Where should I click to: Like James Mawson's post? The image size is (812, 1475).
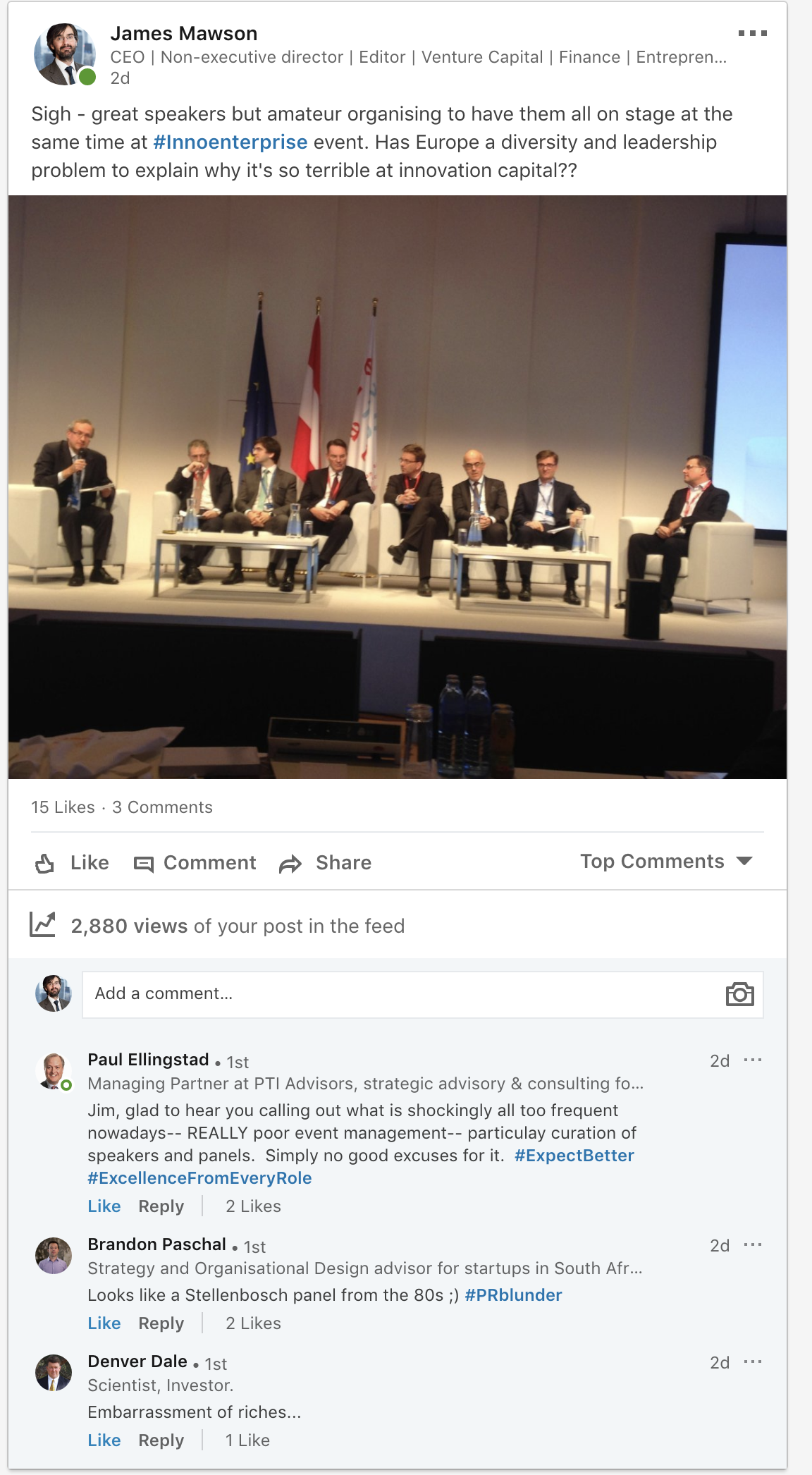click(73, 862)
